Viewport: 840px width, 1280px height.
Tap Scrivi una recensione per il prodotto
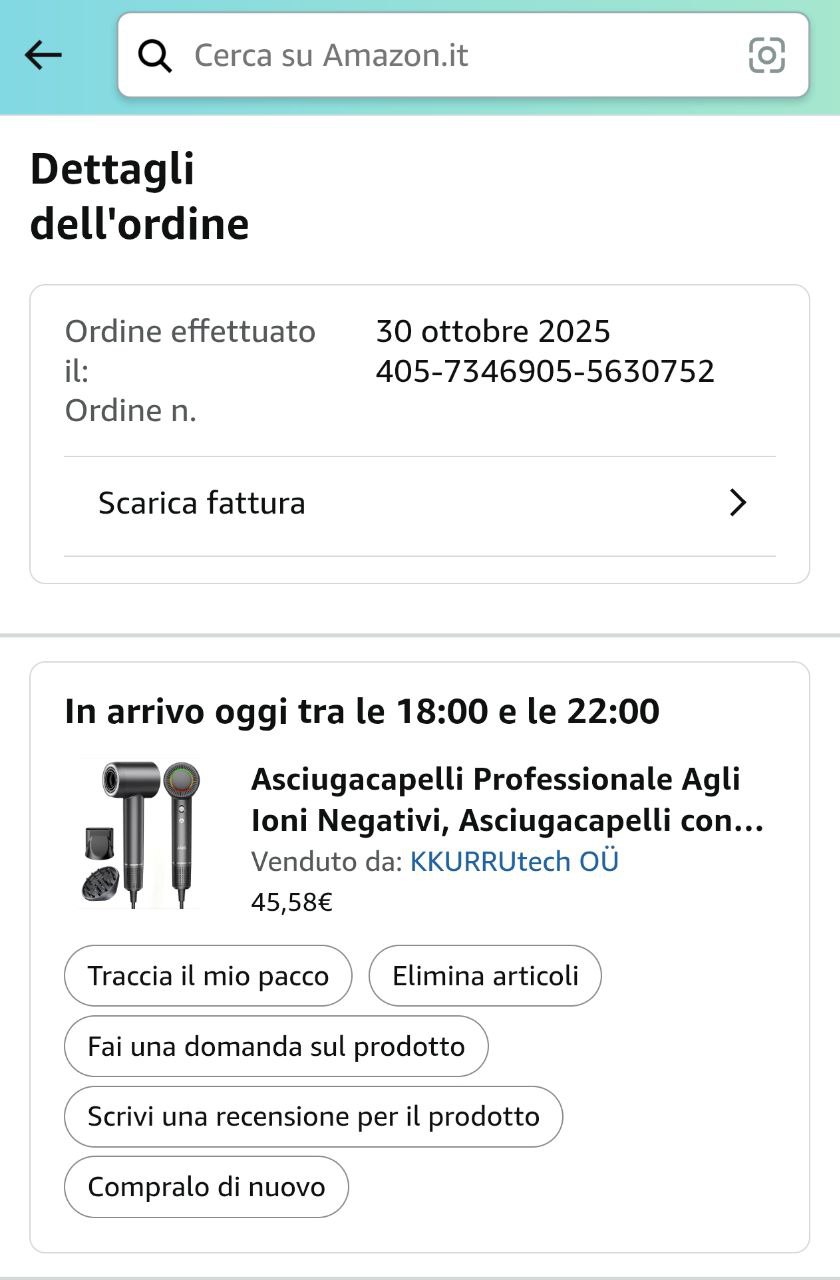(313, 1117)
